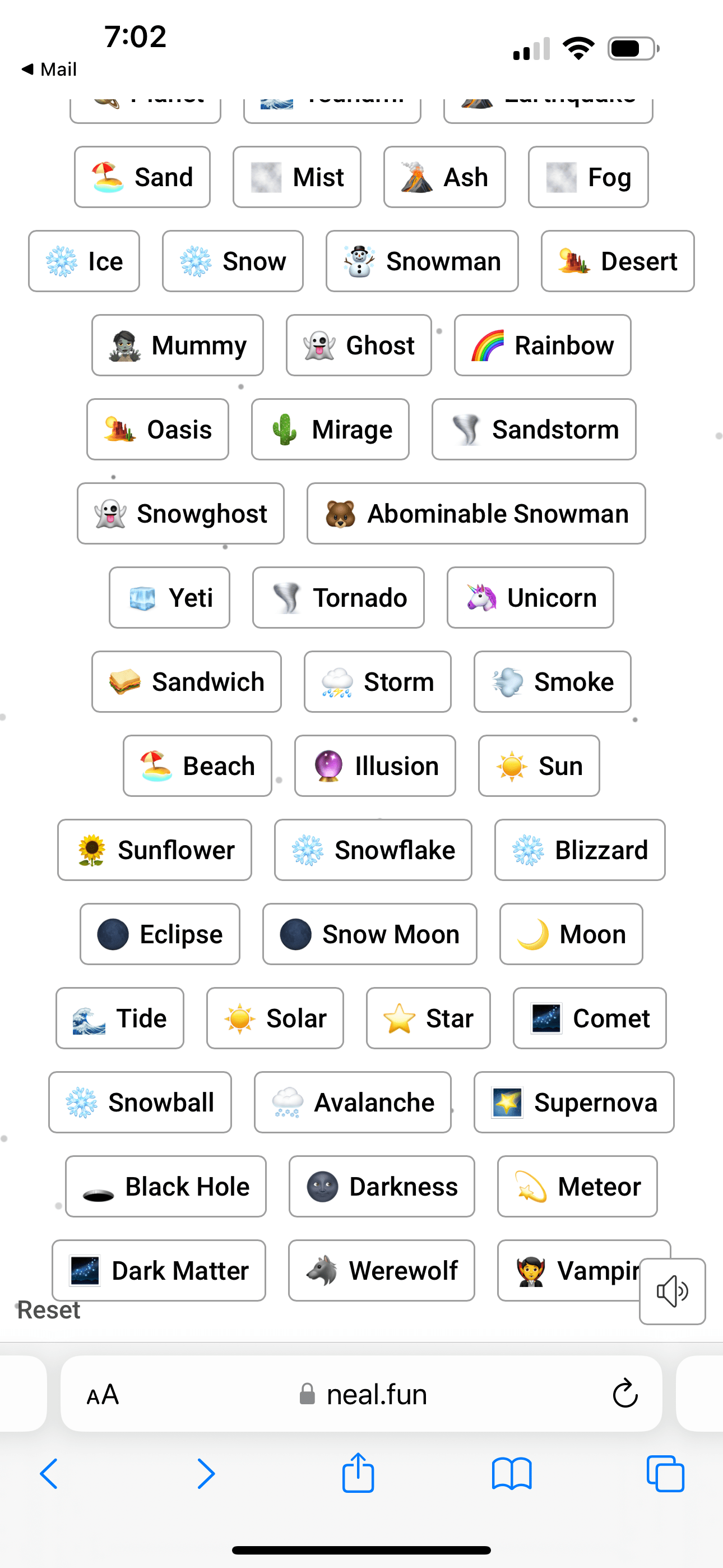723x1568 pixels.
Task: Toggle the sound speaker icon
Action: (672, 1291)
